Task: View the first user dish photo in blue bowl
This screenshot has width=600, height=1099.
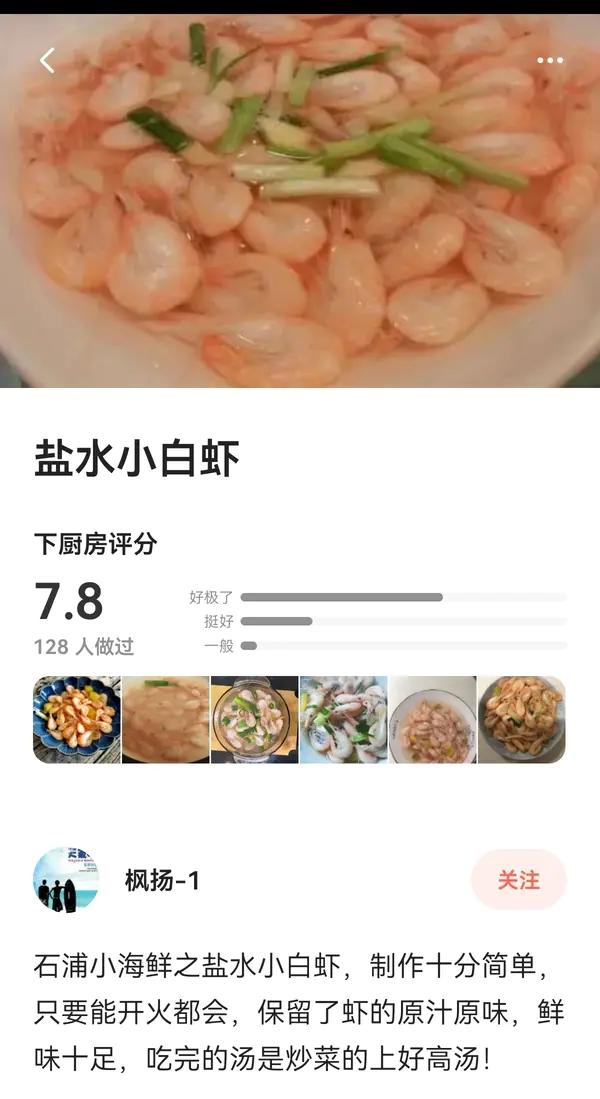Action: click(x=77, y=719)
